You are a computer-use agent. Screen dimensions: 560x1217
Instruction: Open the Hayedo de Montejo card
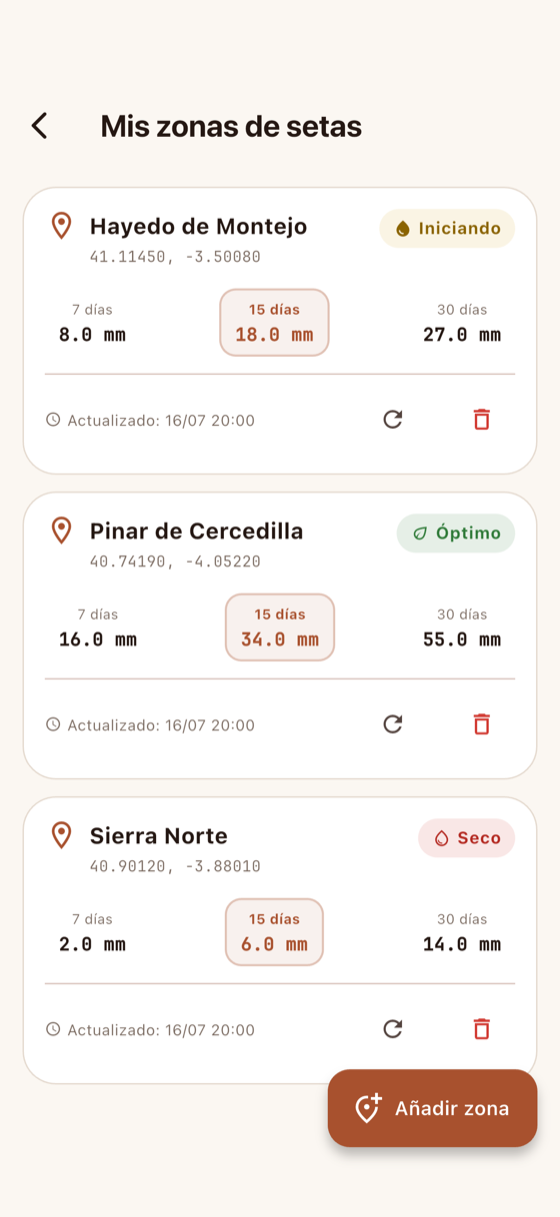[x=280, y=330]
